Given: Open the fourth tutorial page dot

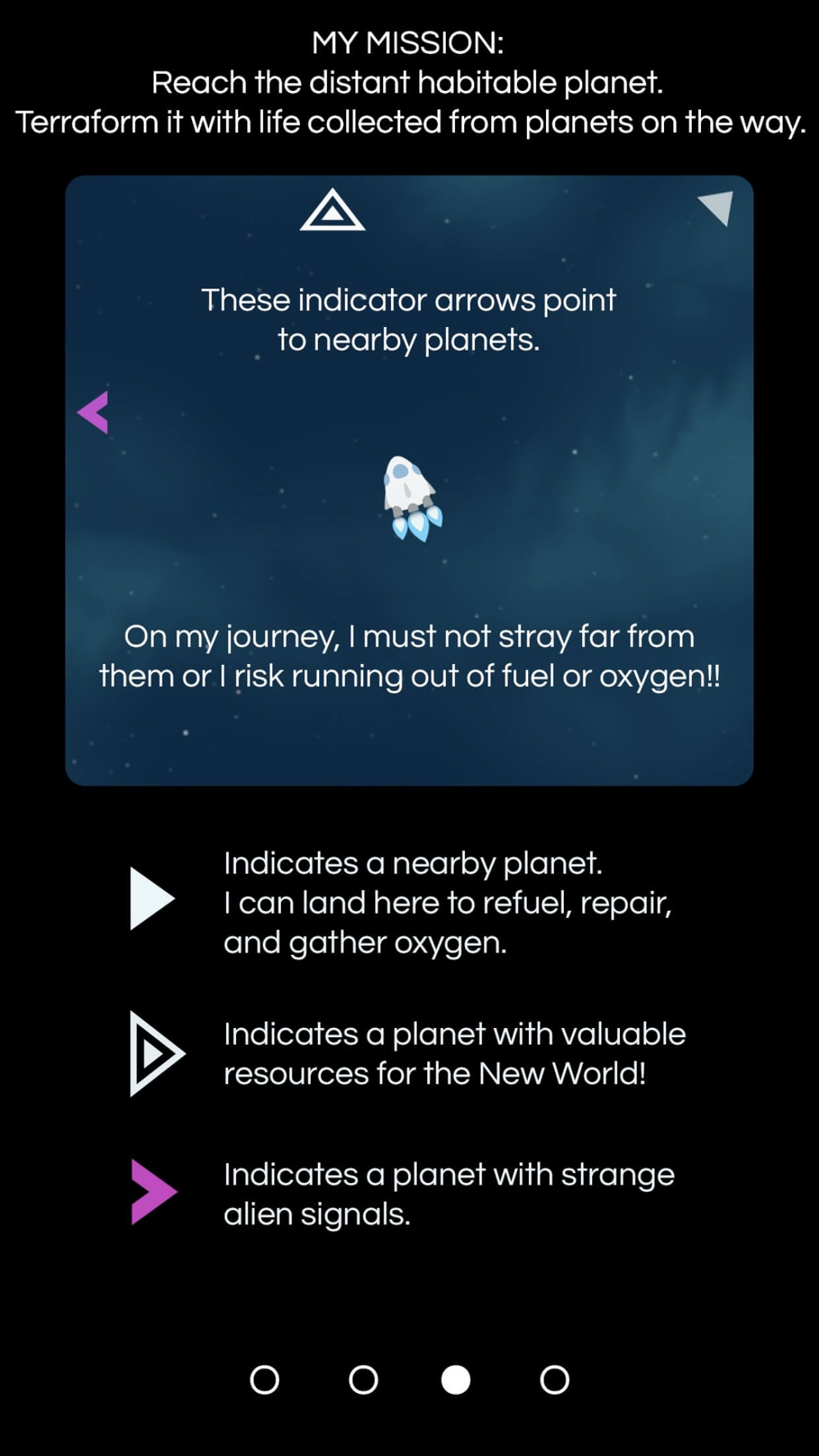Looking at the screenshot, I should click(x=555, y=1380).
